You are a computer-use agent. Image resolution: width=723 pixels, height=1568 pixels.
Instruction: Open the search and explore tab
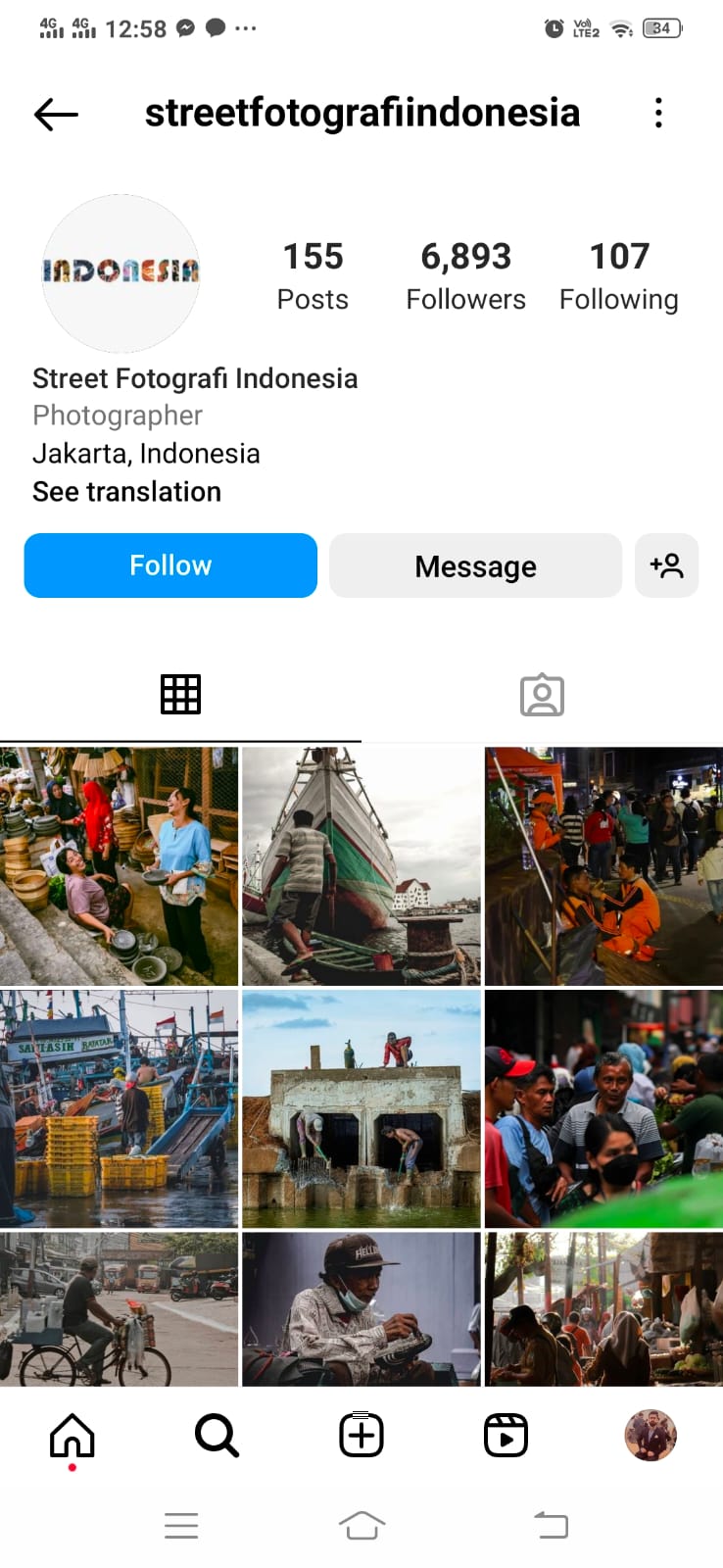(217, 1436)
